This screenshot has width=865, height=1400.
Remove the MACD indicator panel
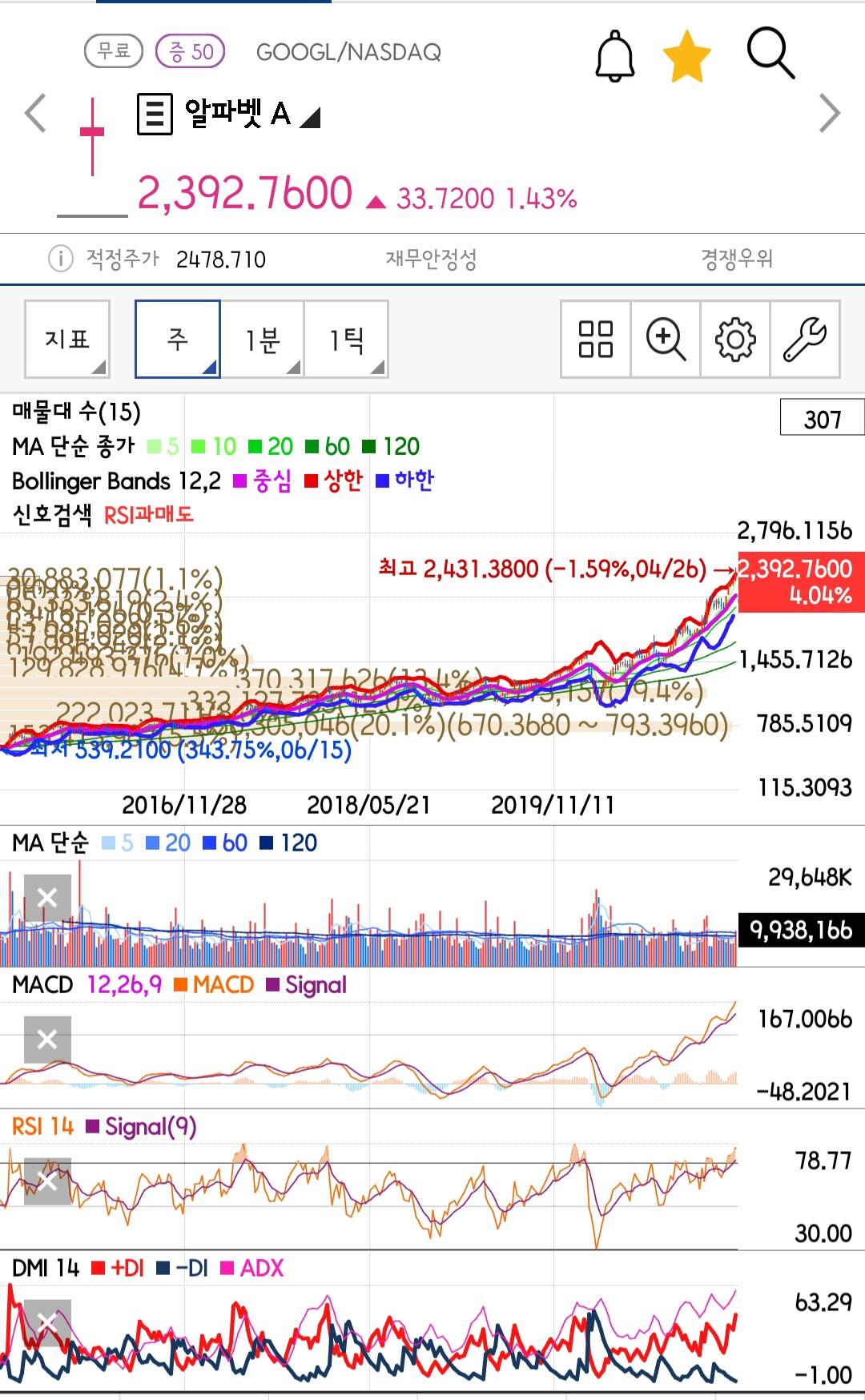[47, 1040]
